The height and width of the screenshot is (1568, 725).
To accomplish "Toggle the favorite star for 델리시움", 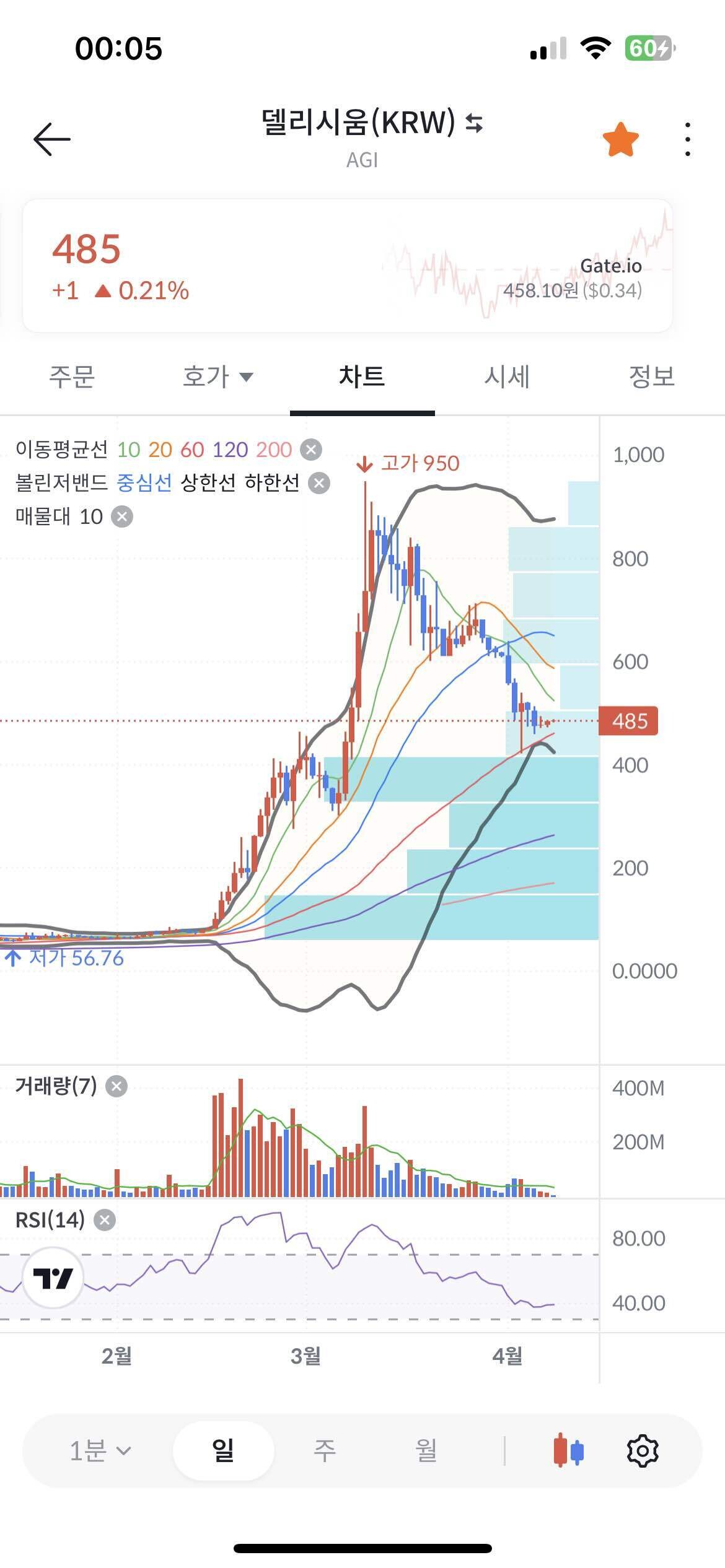I will [x=620, y=139].
